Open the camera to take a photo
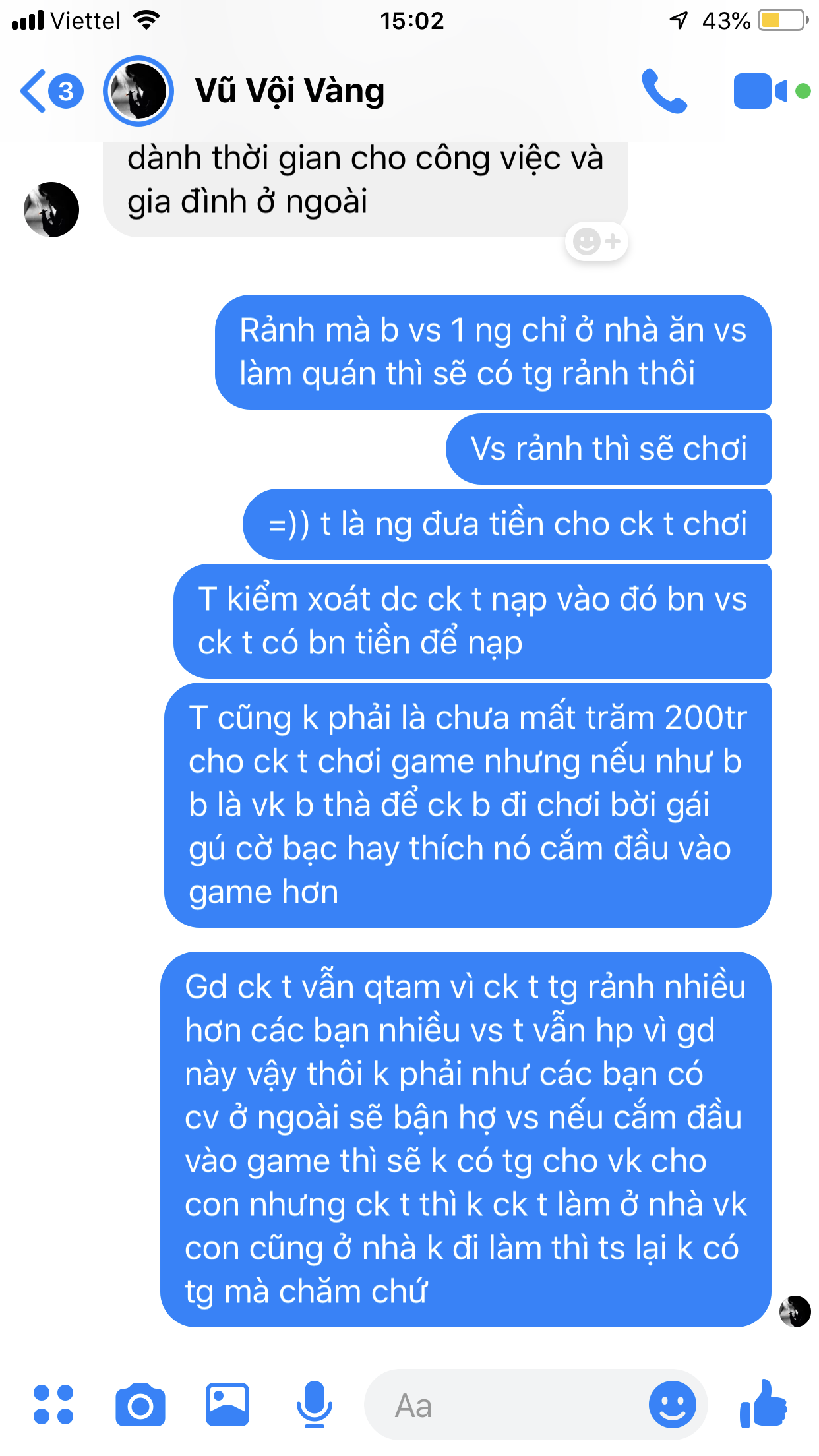This screenshot has width=819, height=1456. tap(140, 1405)
